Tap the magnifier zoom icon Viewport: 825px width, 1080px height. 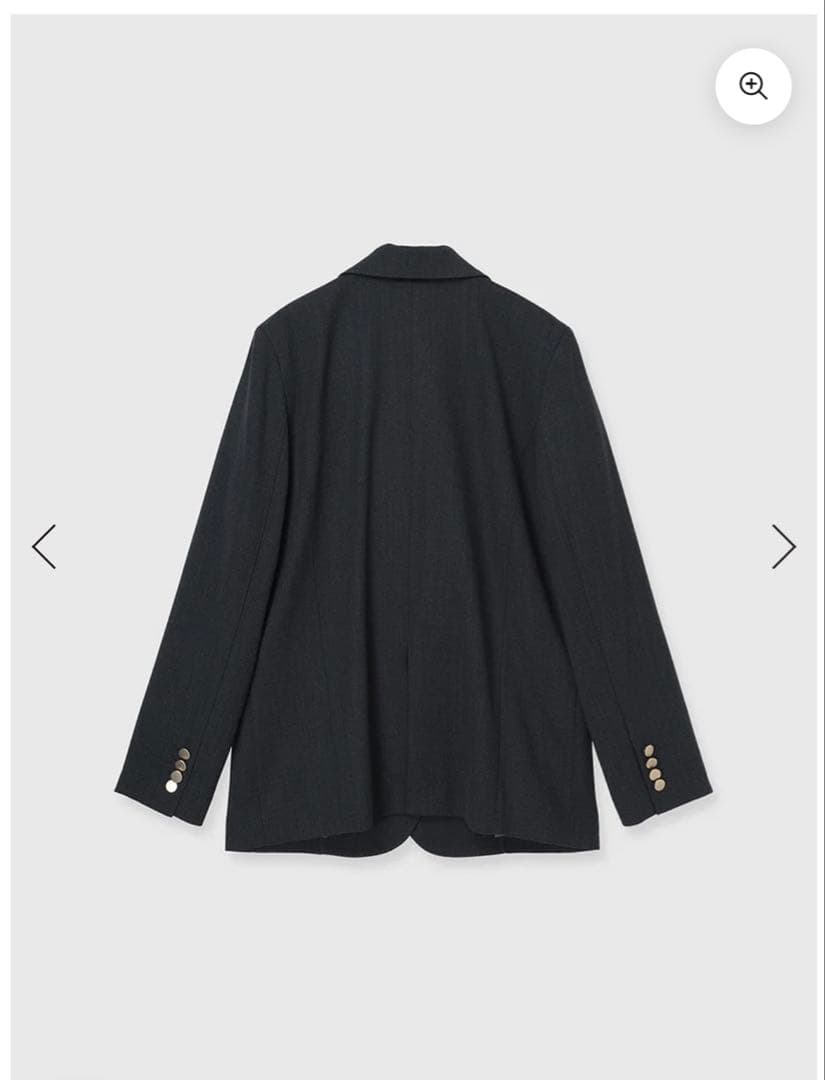(x=753, y=86)
